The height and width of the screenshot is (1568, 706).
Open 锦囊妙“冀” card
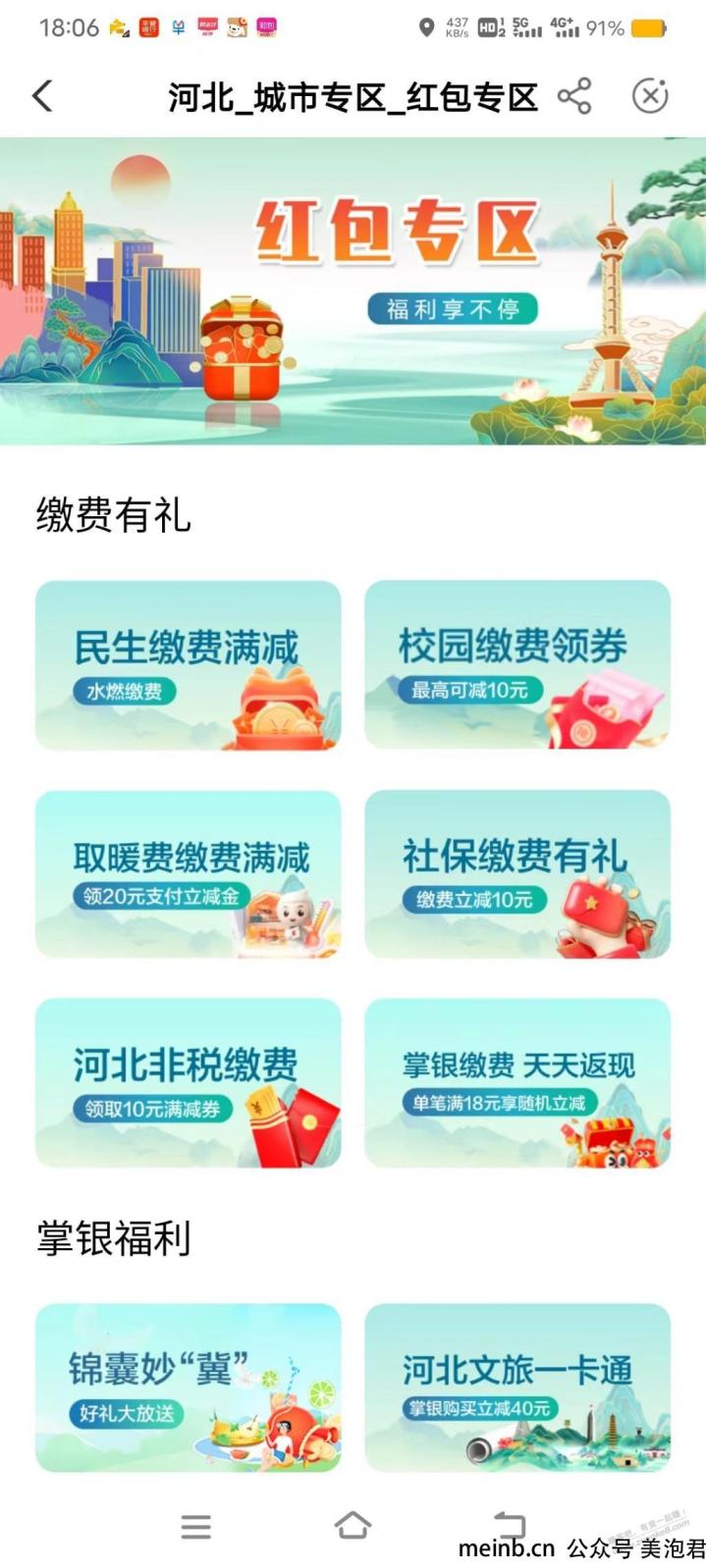click(188, 1387)
